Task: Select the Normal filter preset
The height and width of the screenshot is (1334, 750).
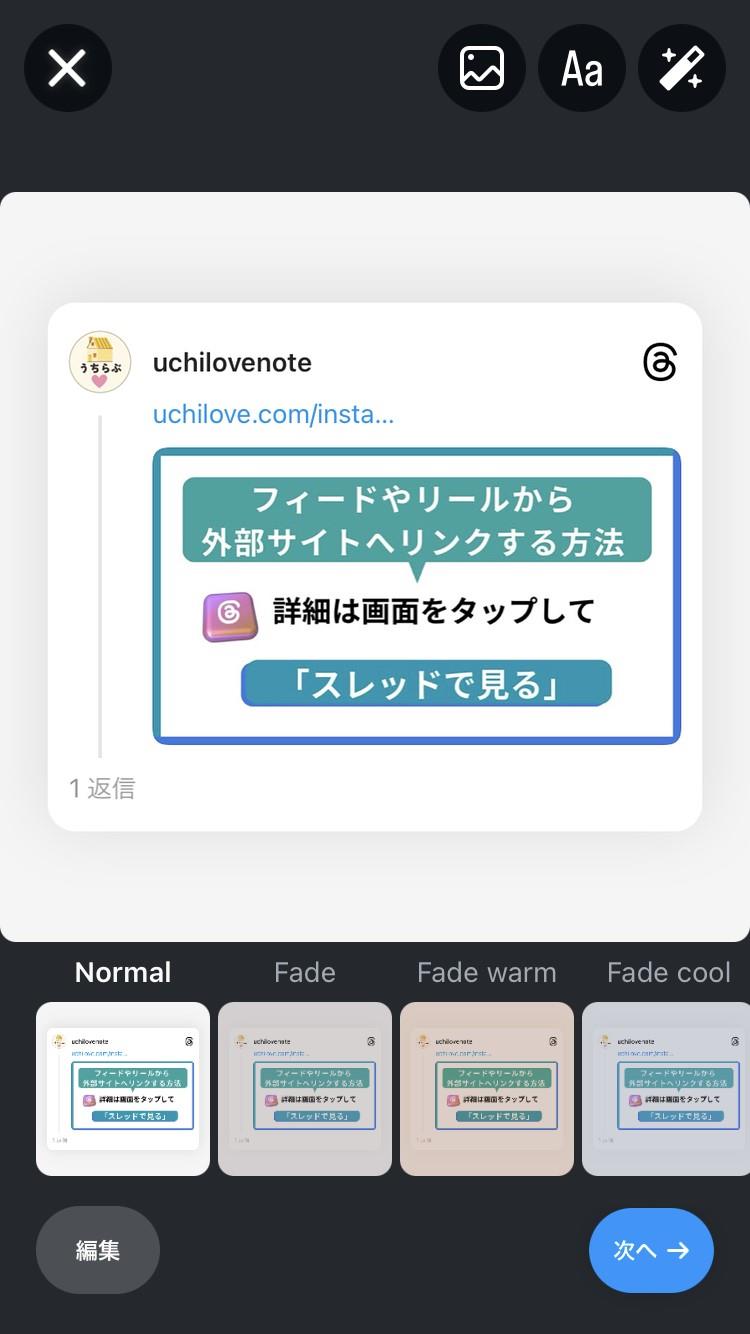Action: [x=122, y=1088]
